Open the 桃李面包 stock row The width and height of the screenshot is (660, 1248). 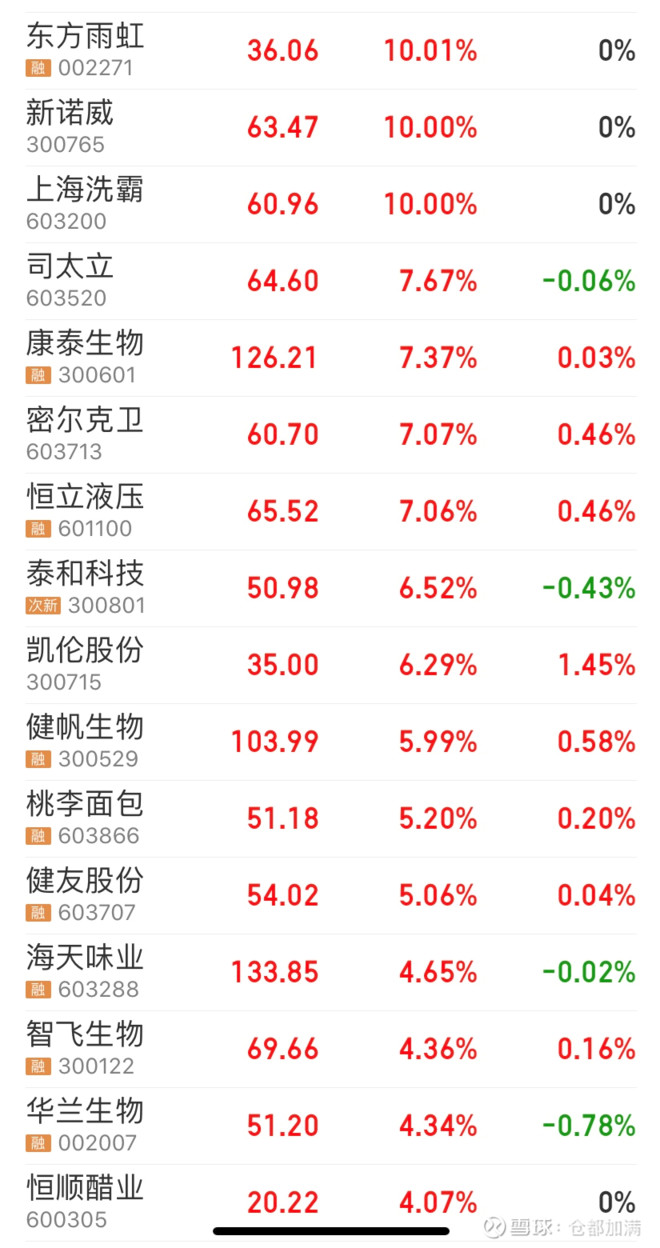tap(85, 804)
